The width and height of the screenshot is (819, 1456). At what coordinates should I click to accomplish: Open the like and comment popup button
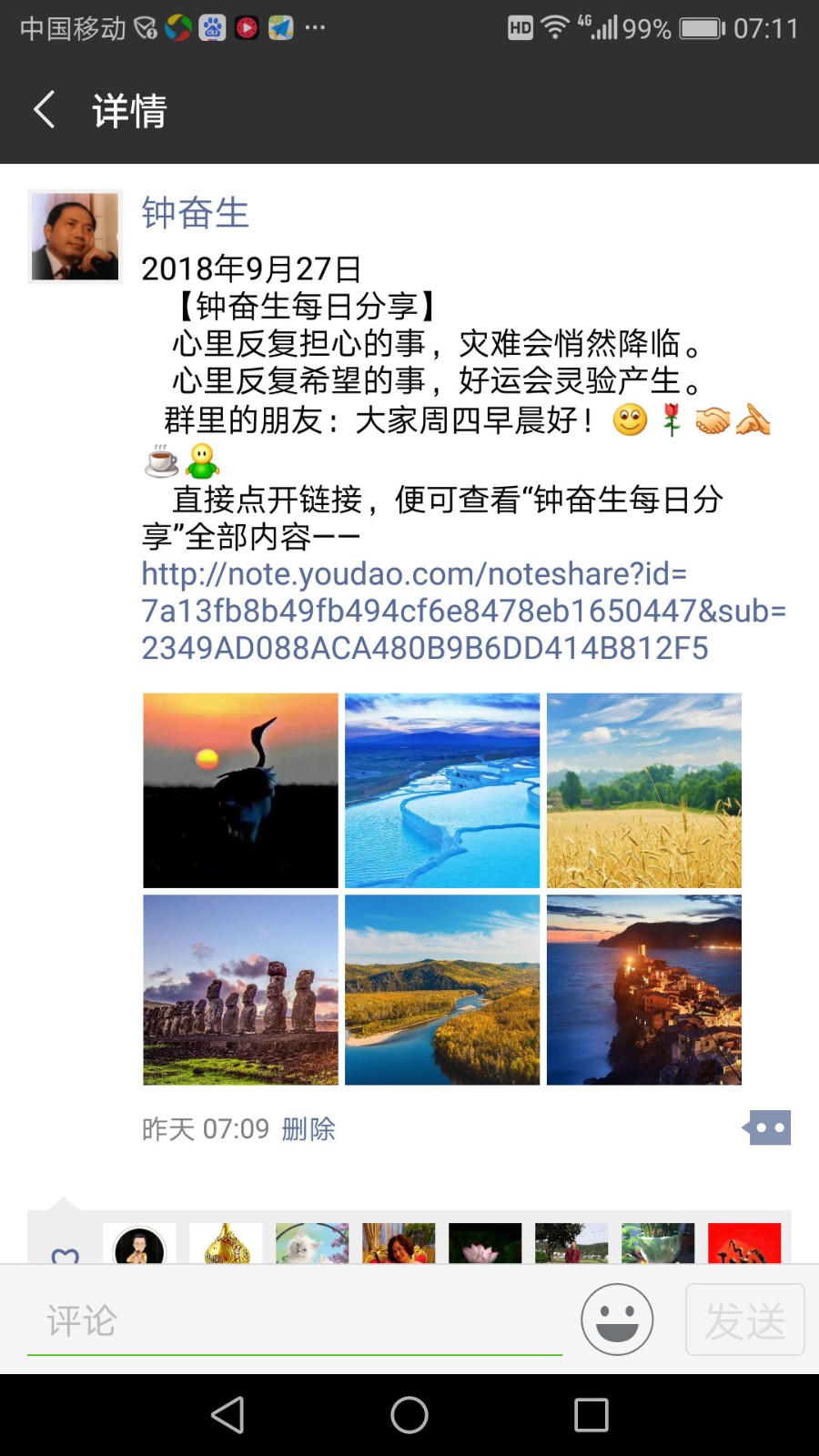pyautogui.click(x=768, y=1128)
